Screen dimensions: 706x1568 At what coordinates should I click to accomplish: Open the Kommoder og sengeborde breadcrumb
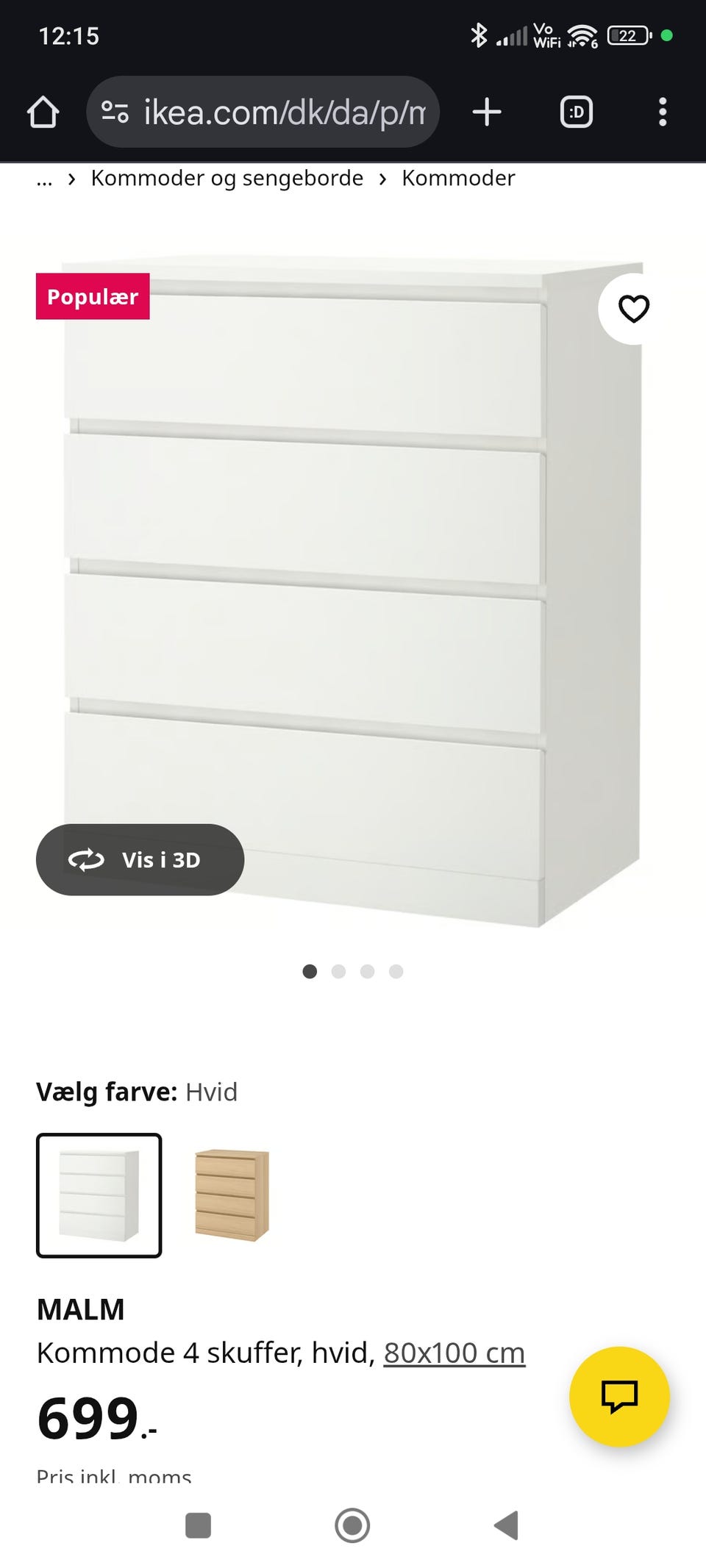click(226, 178)
